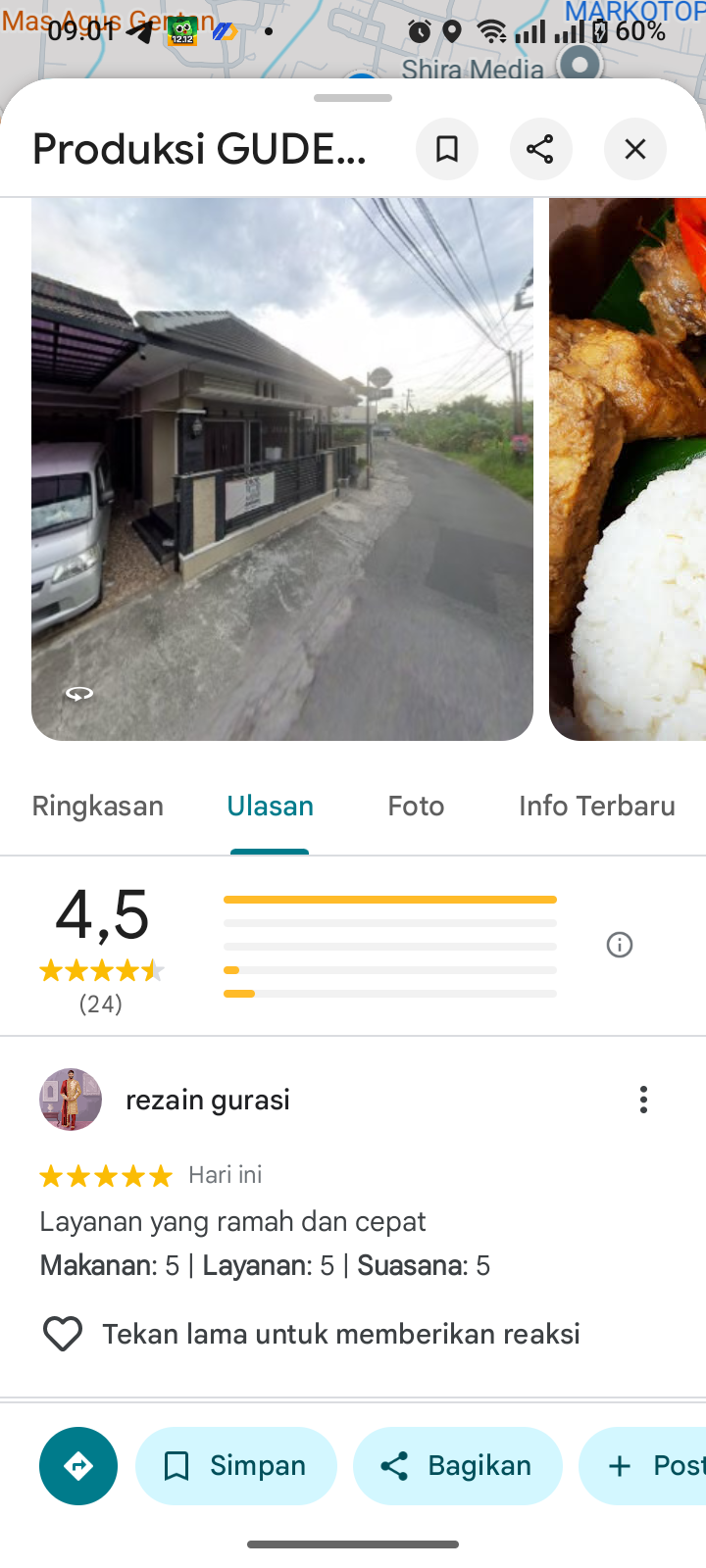The image size is (706, 1568).
Task: Open rezain gurasi's profile picture
Action: [x=71, y=1100]
